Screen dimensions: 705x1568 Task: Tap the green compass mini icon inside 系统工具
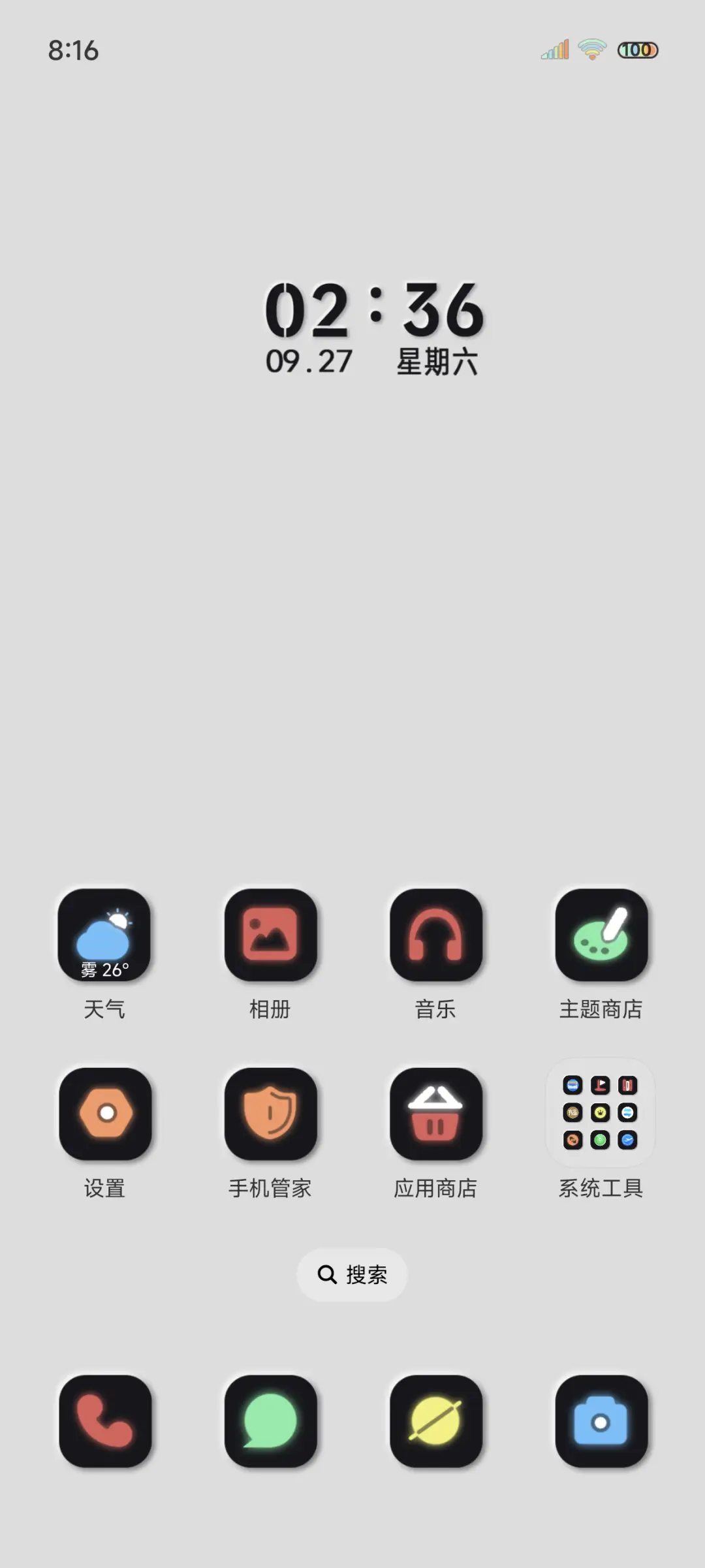(600, 1140)
